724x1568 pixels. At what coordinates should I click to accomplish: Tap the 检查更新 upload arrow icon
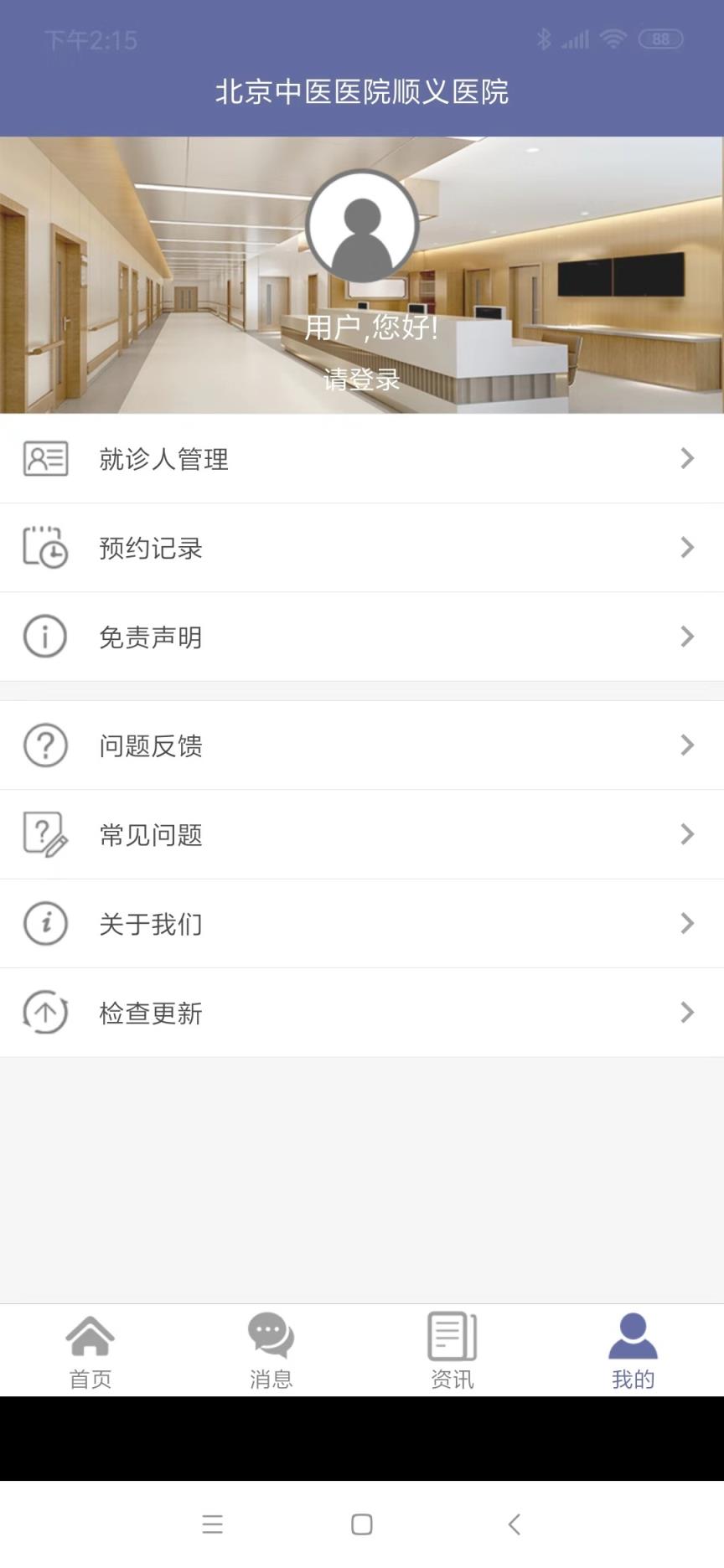click(44, 1013)
